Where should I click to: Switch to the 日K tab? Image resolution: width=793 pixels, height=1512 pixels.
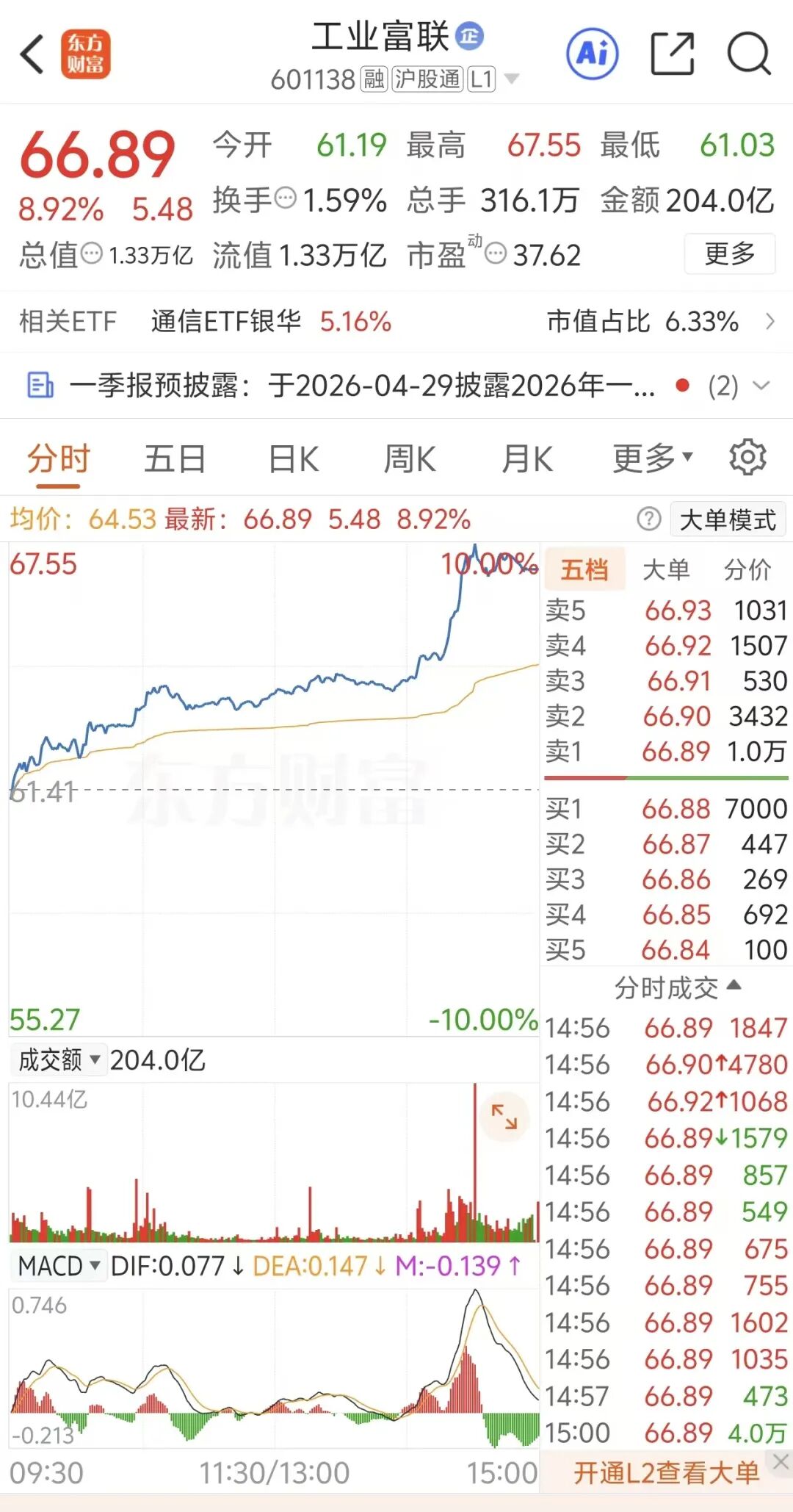(293, 457)
